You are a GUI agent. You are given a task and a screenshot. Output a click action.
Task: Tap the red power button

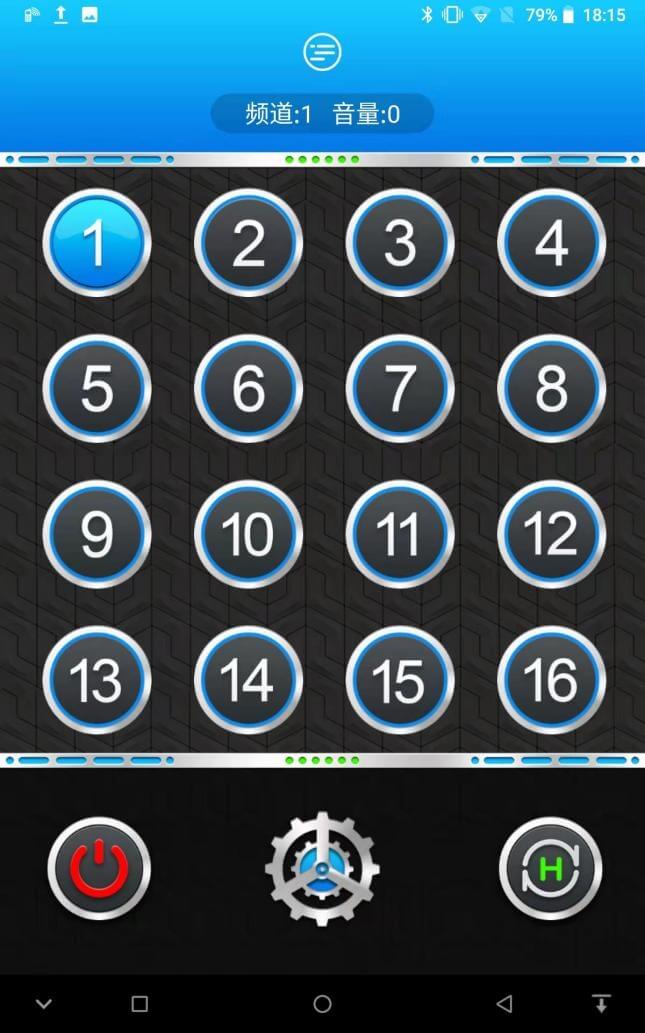pyautogui.click(x=99, y=869)
